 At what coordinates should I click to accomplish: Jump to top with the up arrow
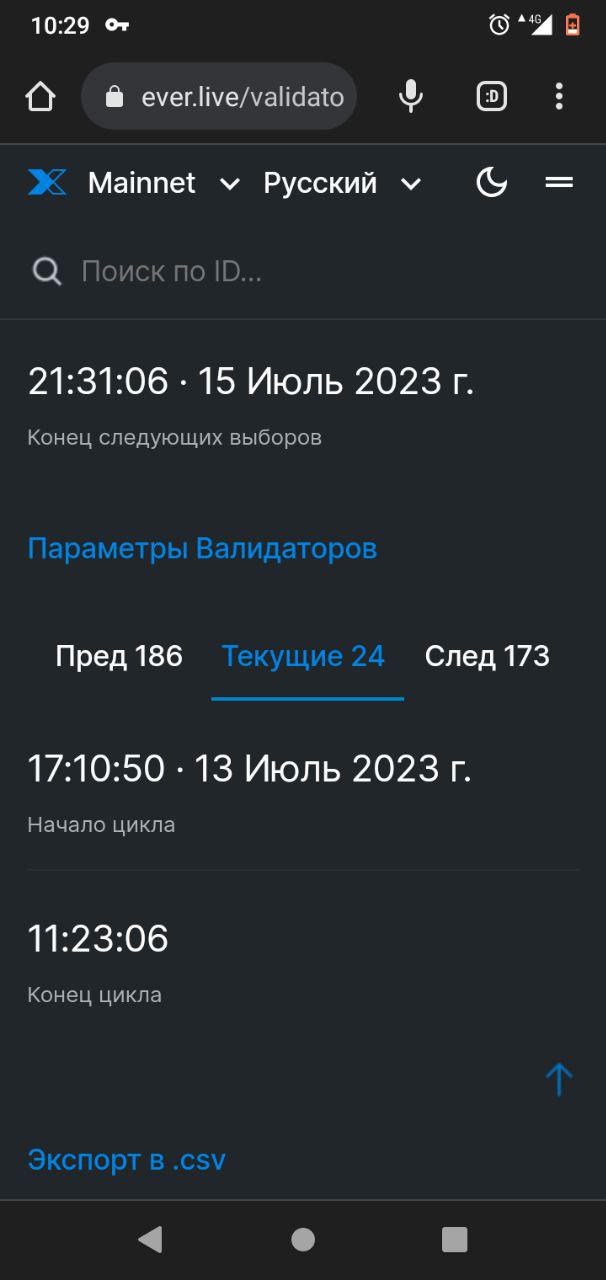coord(558,1079)
